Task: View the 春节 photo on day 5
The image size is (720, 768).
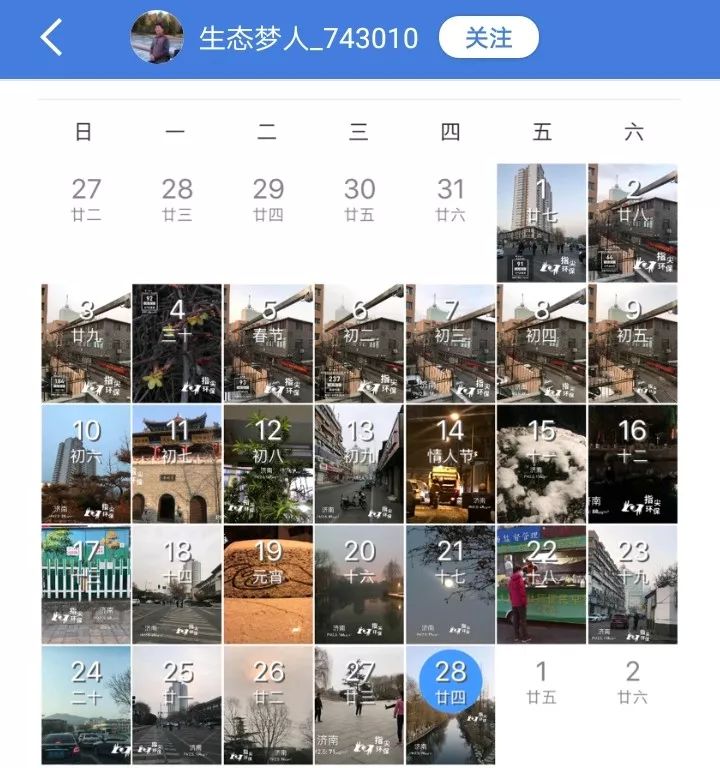Action: tap(268, 342)
